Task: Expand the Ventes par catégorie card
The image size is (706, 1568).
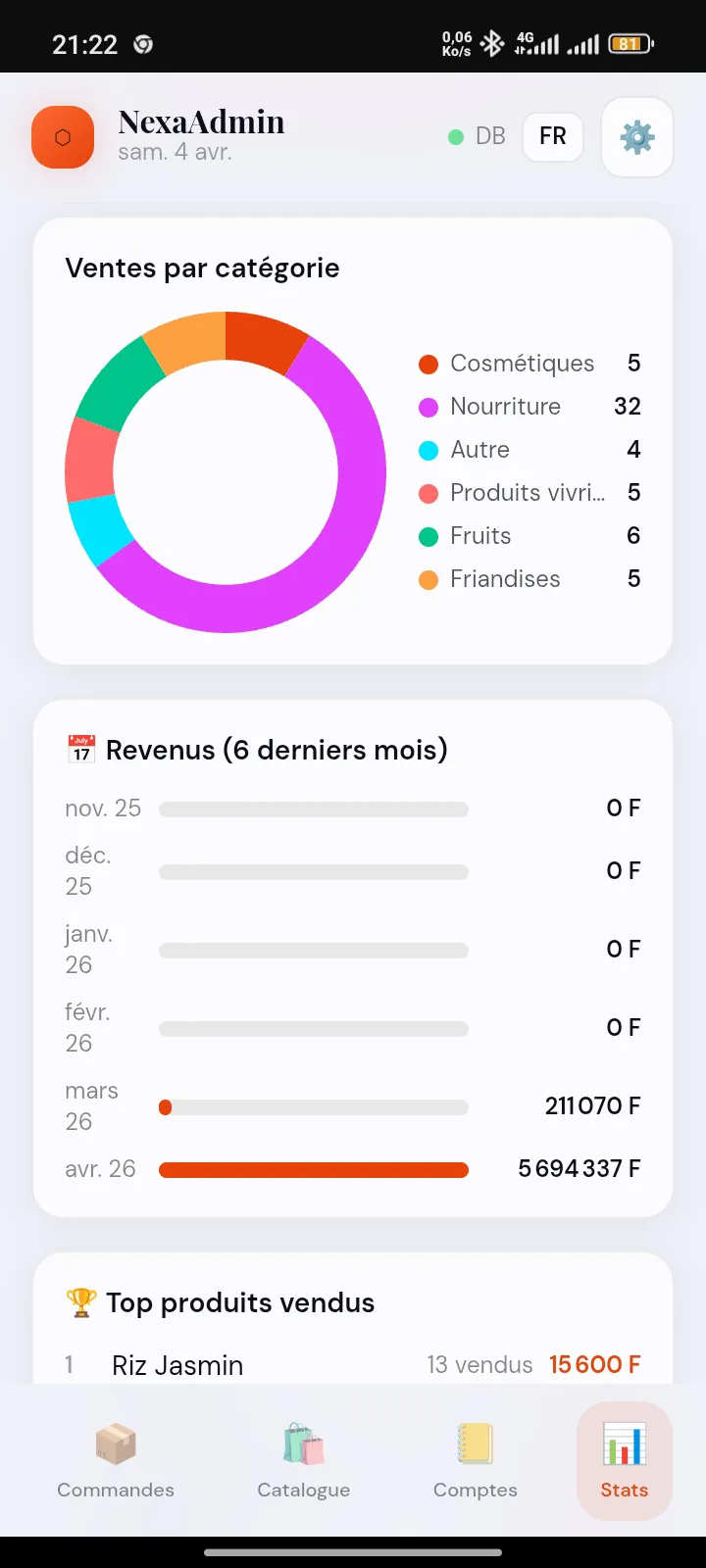Action: click(x=202, y=268)
